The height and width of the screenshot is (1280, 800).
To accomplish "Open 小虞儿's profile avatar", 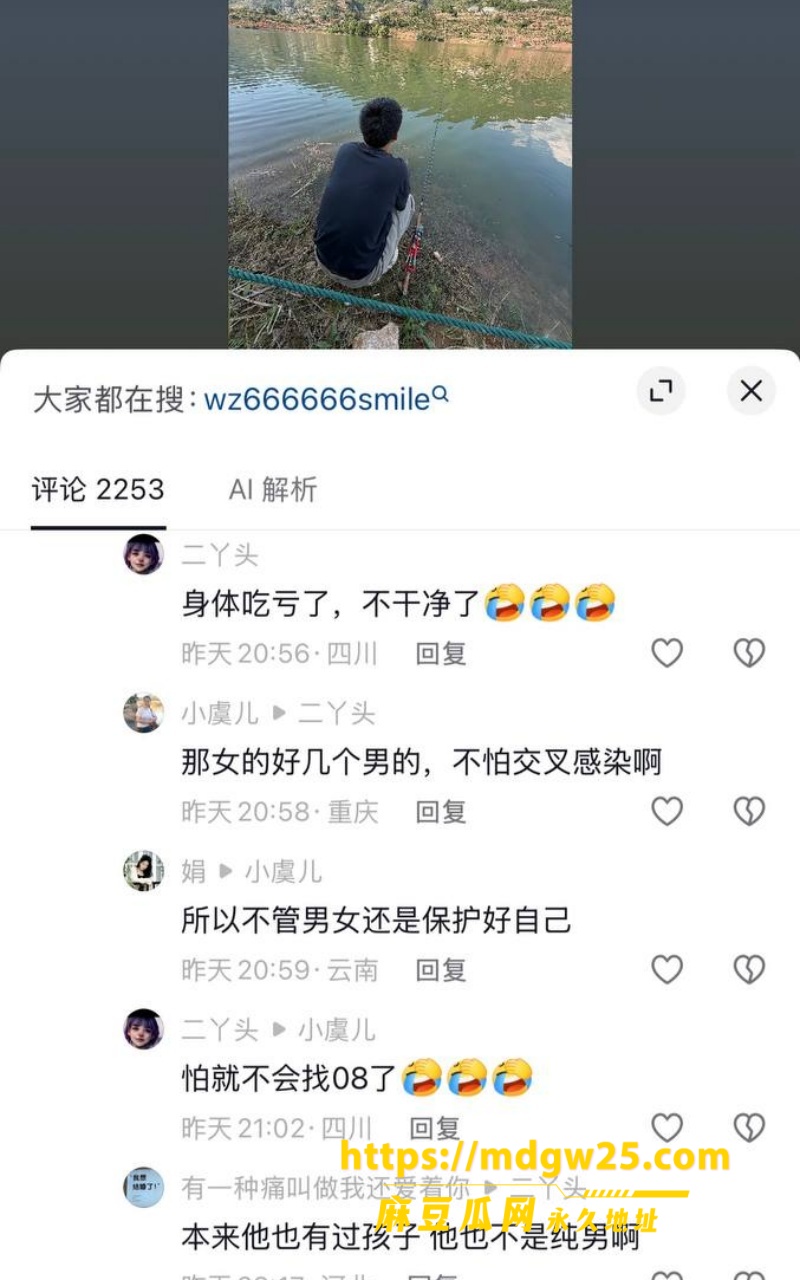I will pos(143,713).
